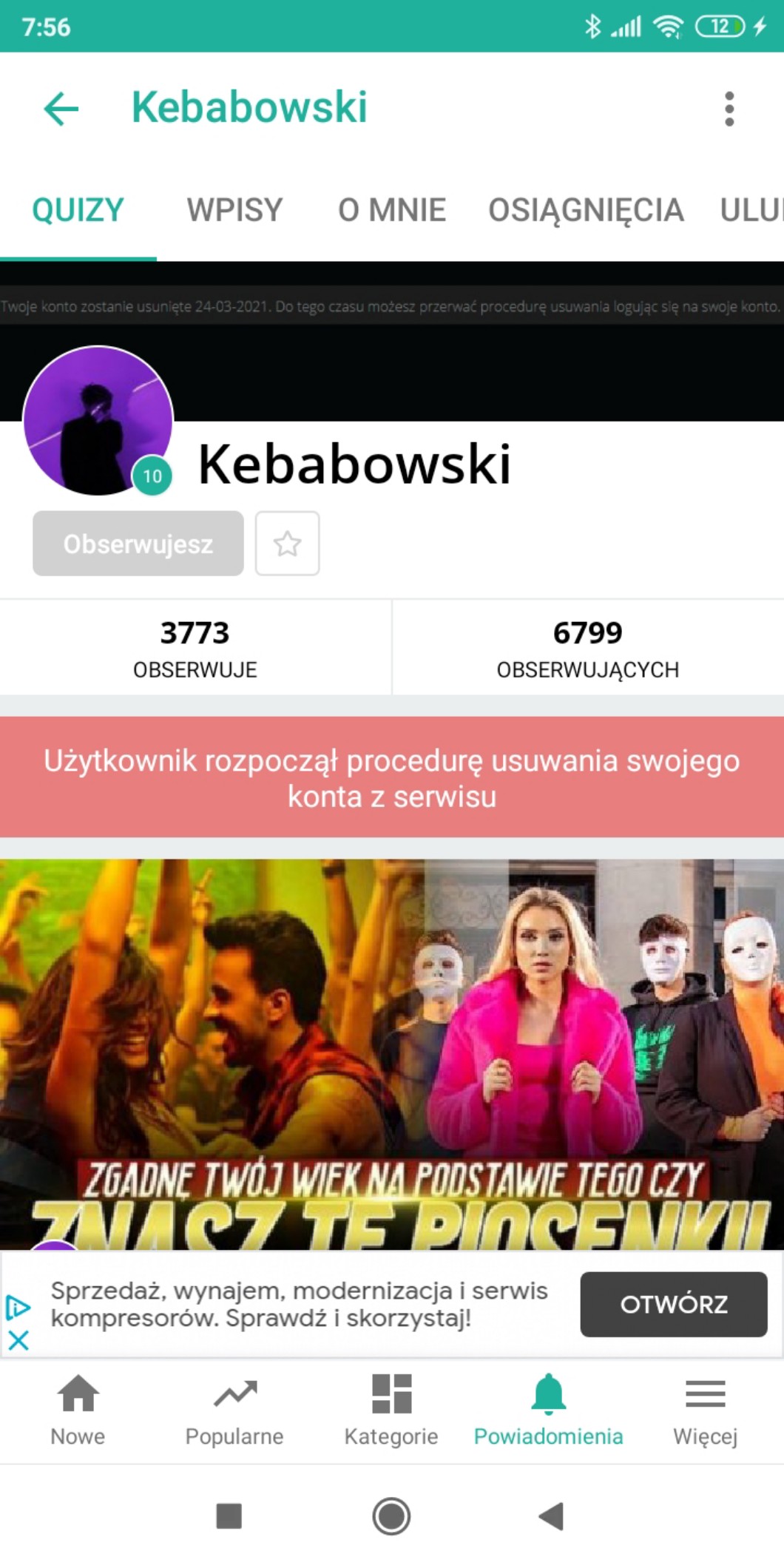Open the Kategorie tab
784x1568 pixels.
pyautogui.click(x=391, y=1410)
